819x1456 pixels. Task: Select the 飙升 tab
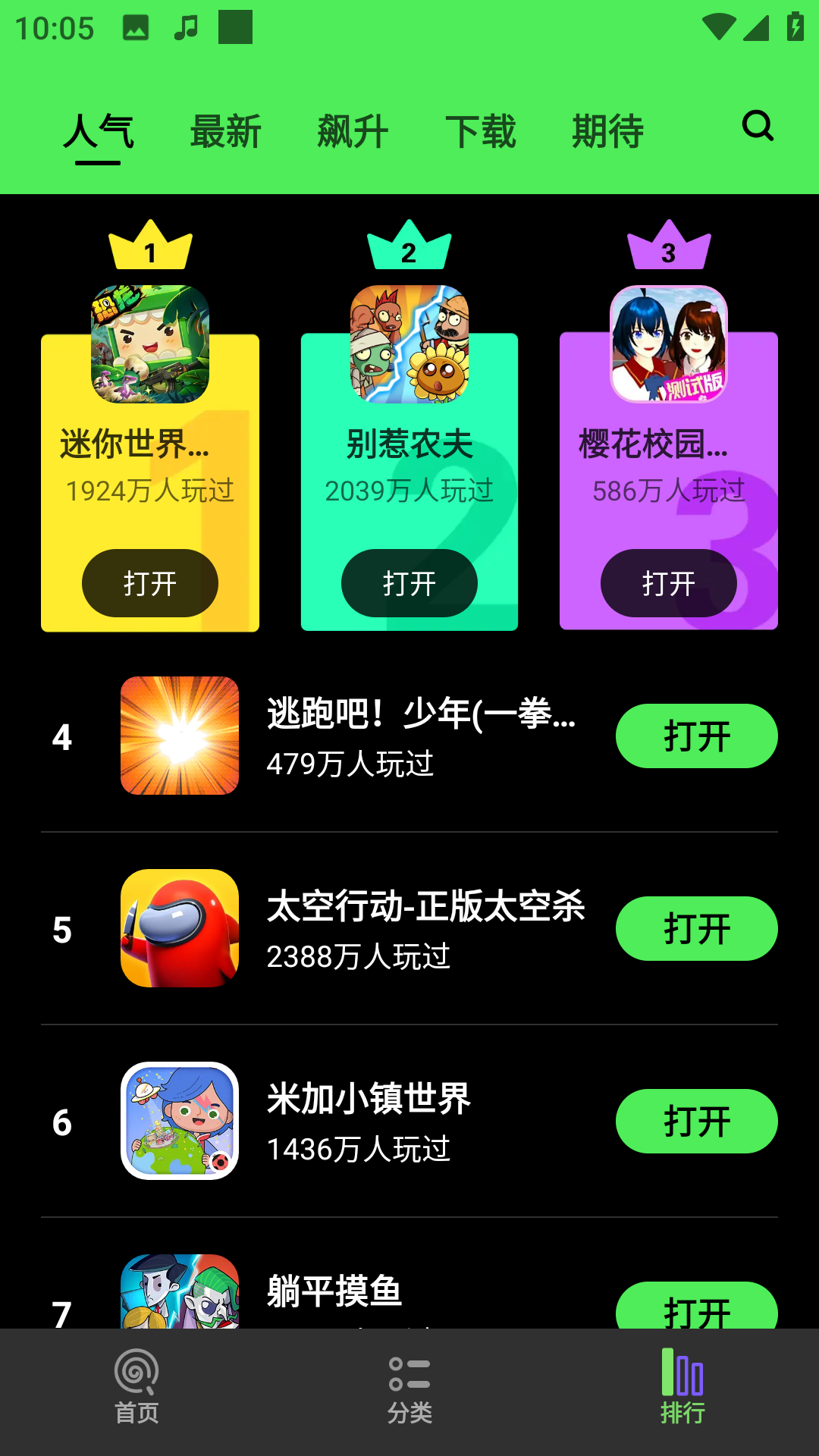pos(353,130)
